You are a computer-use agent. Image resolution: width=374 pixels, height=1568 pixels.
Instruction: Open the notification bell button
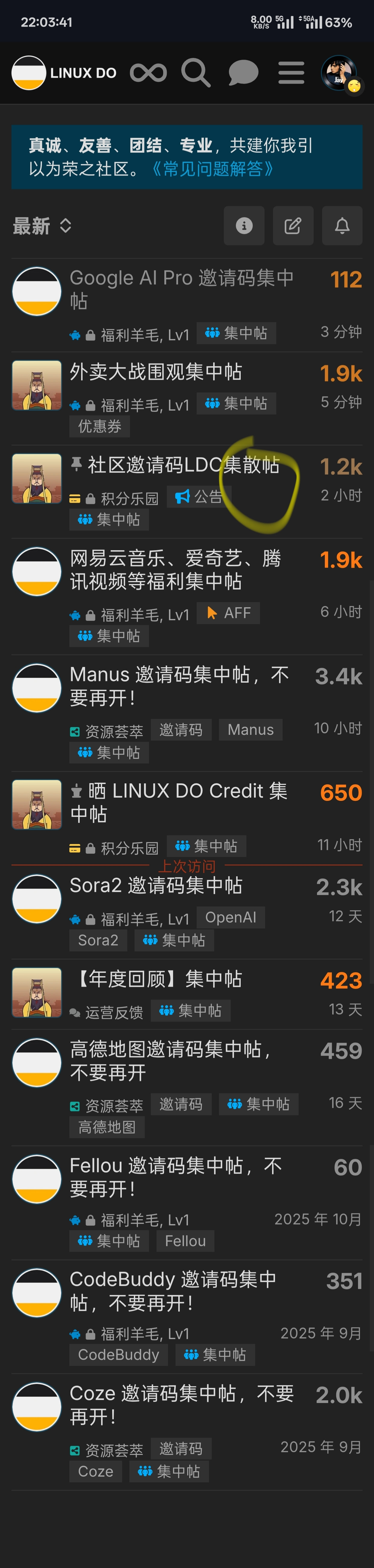pyautogui.click(x=342, y=226)
